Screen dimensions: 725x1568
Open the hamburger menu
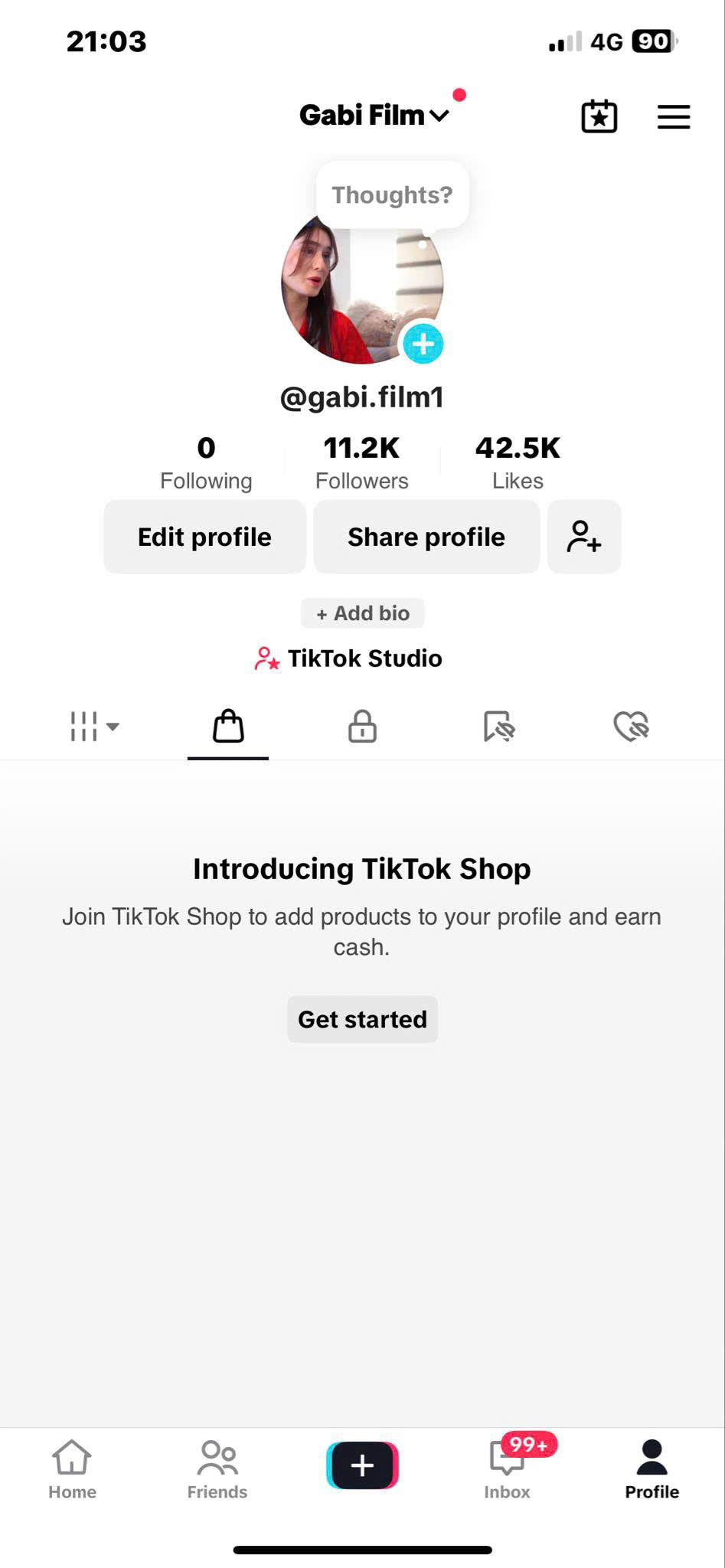[674, 117]
